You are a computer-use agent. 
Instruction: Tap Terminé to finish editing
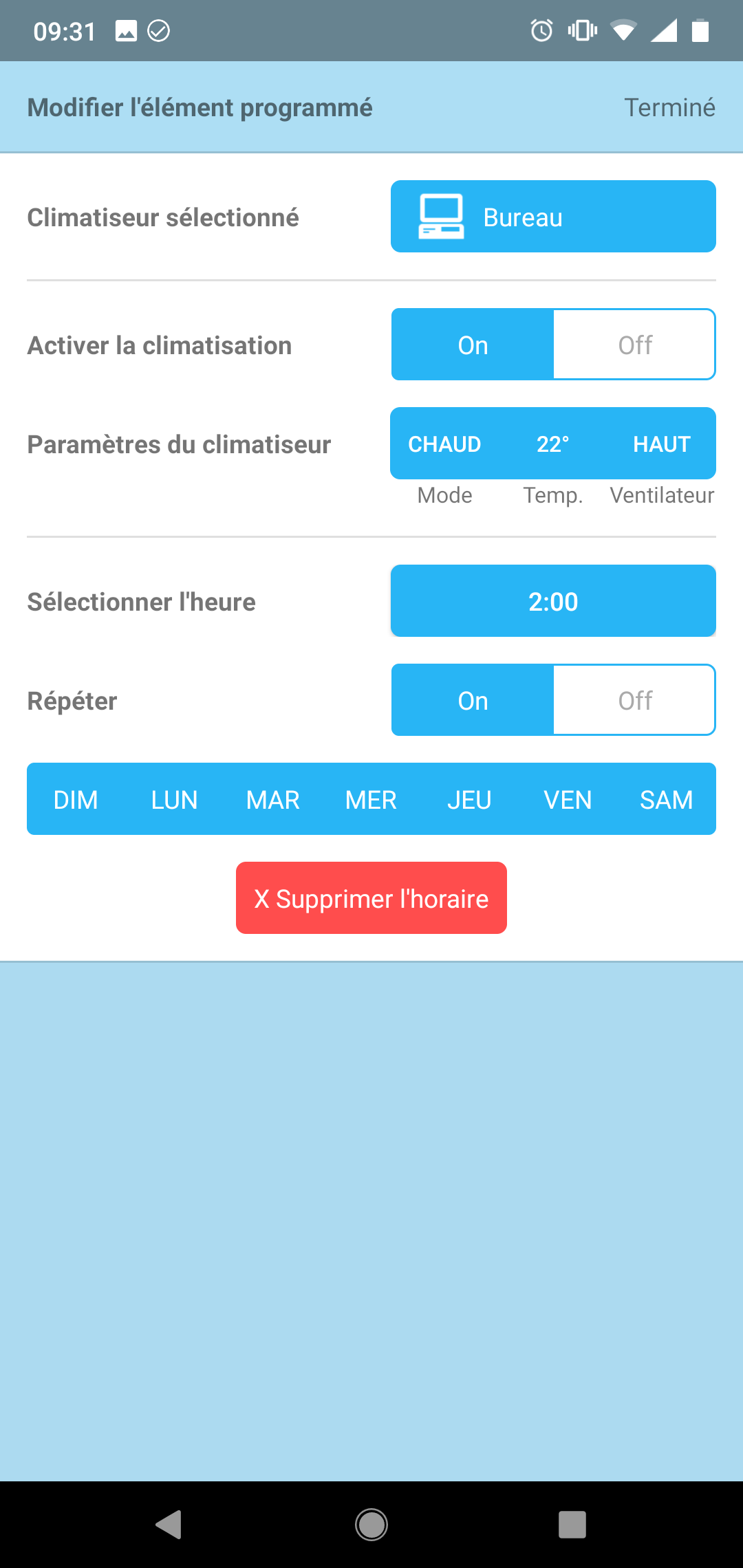[669, 107]
